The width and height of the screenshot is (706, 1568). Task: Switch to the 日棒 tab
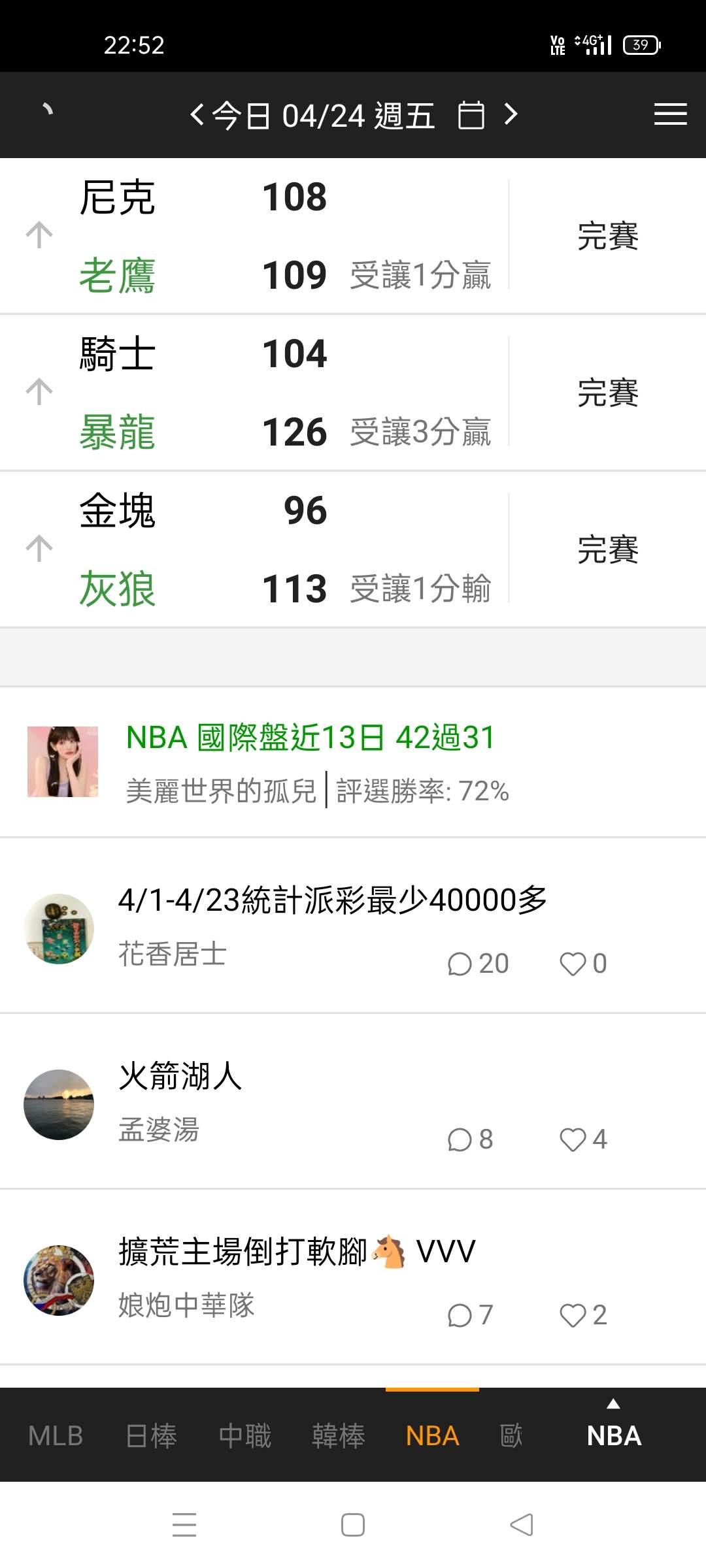point(151,1436)
